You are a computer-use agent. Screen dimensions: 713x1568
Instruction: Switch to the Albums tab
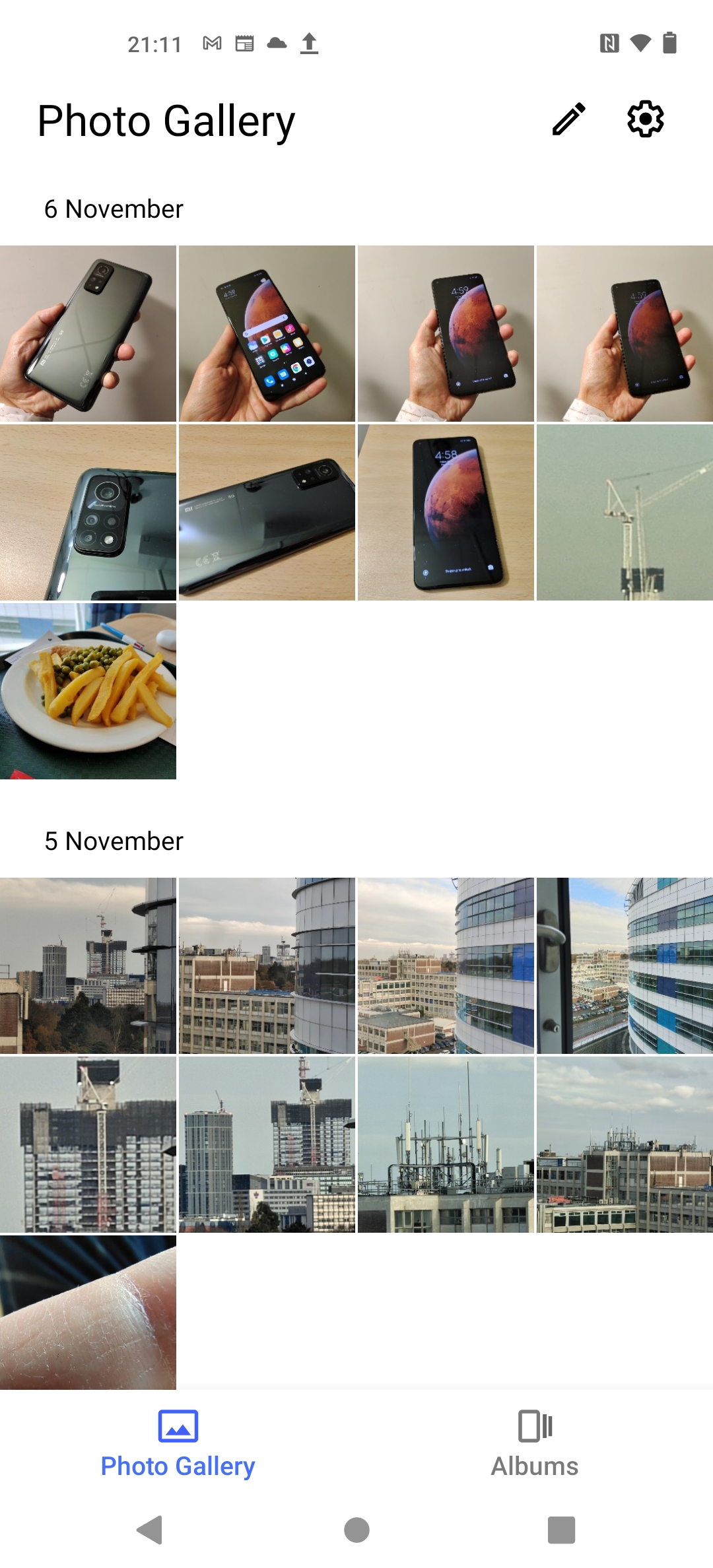coord(535,1443)
